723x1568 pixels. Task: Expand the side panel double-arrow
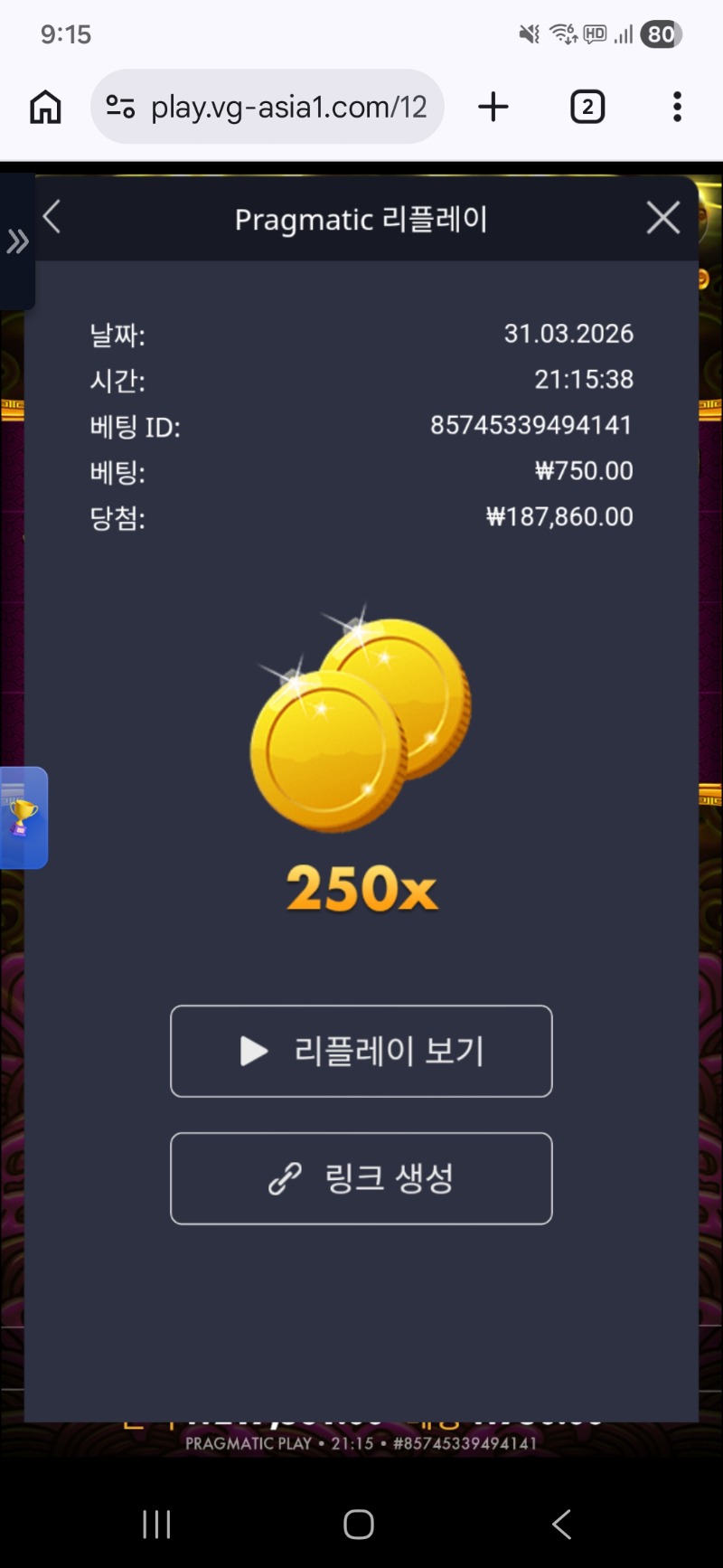17,241
